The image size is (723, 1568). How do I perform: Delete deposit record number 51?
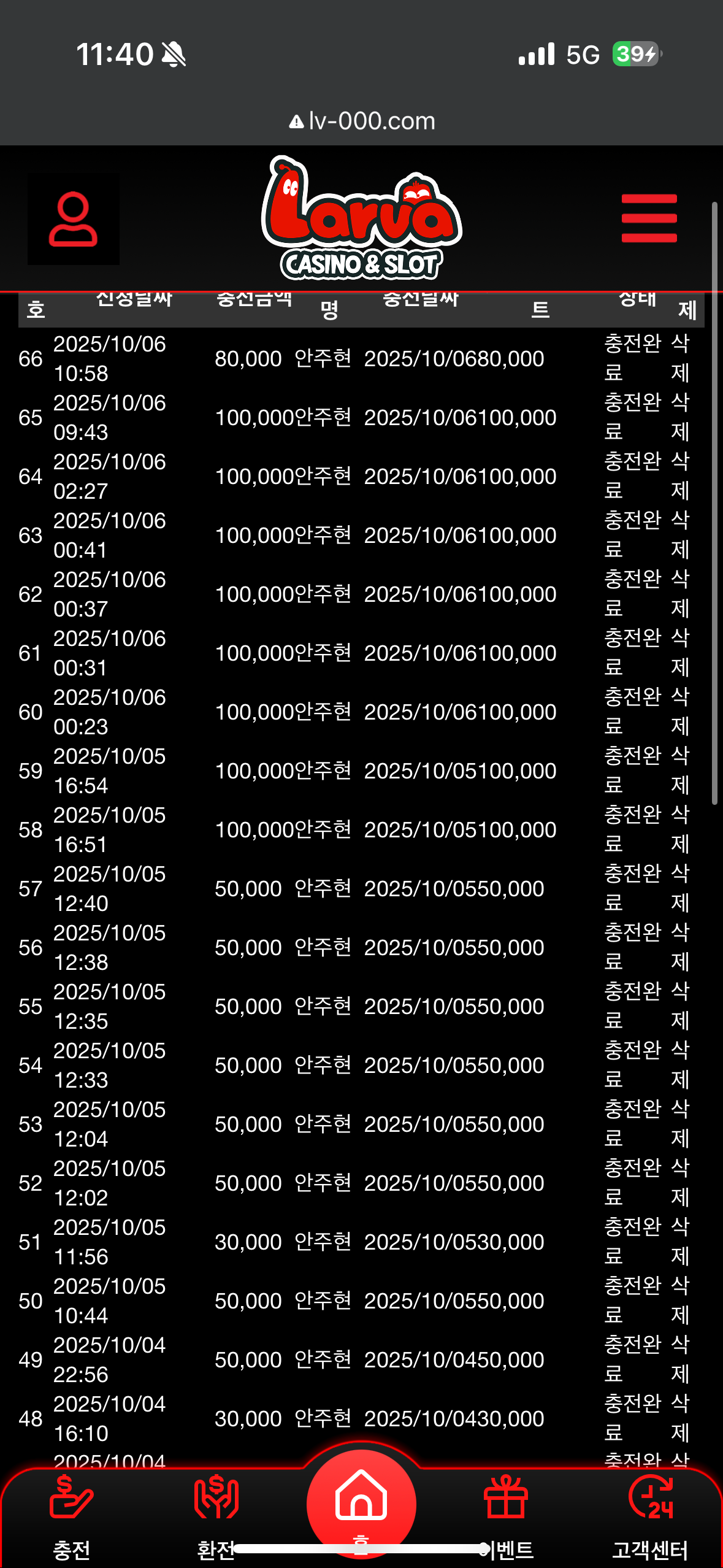point(680,1242)
